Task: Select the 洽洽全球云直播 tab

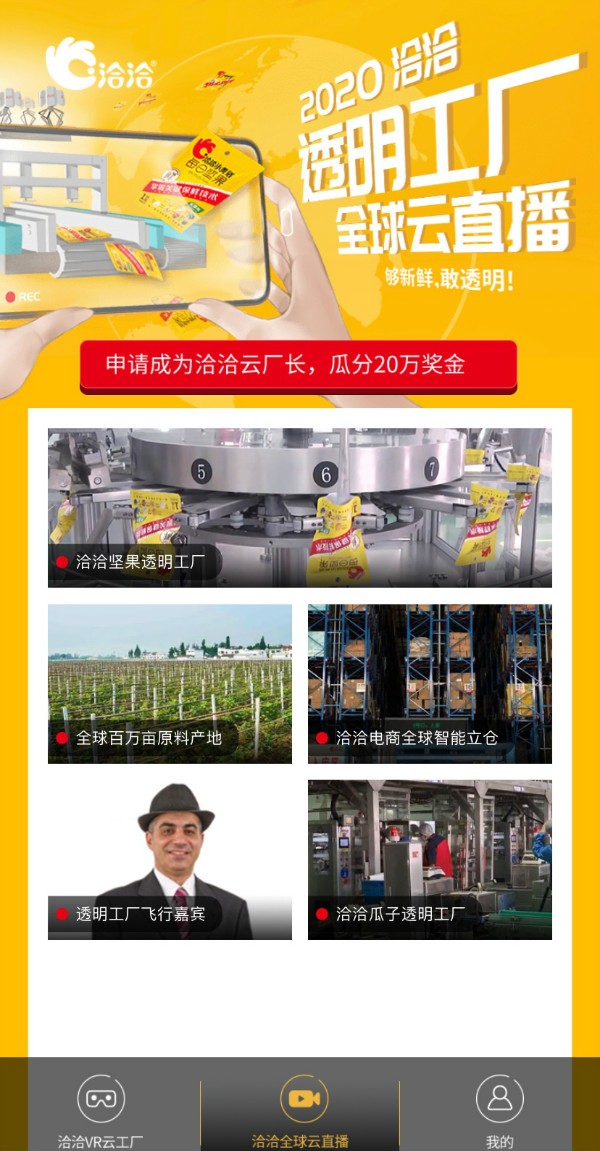Action: tap(300, 1111)
